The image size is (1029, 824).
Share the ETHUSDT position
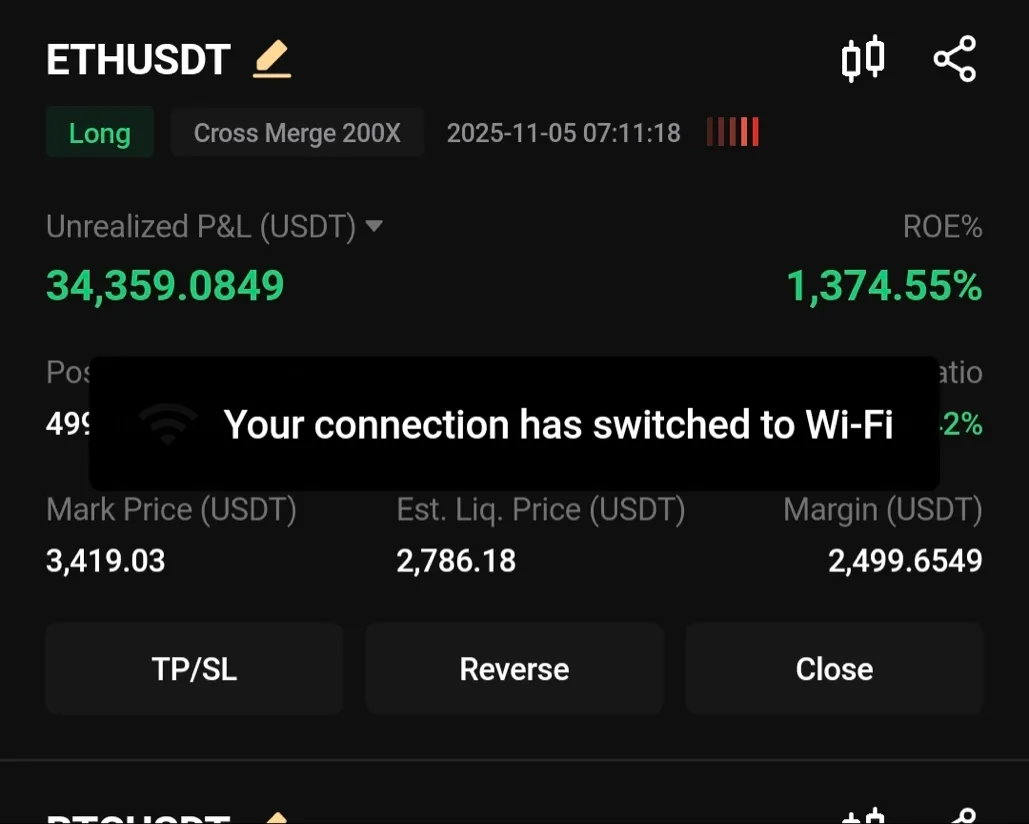(x=954, y=59)
